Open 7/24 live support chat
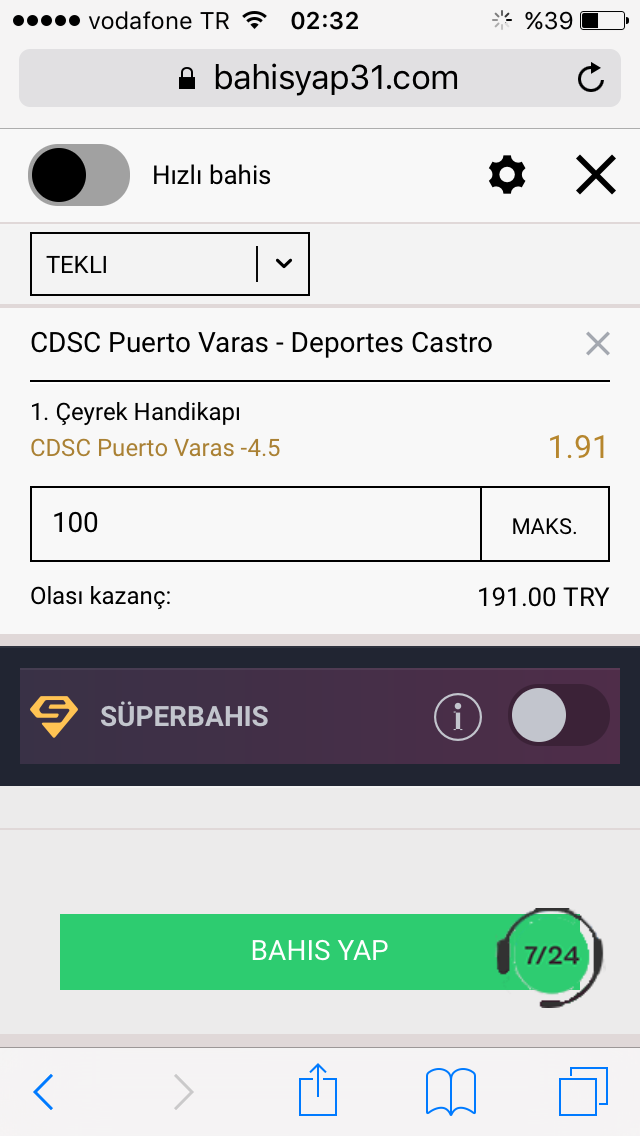The image size is (640, 1136). (551, 956)
